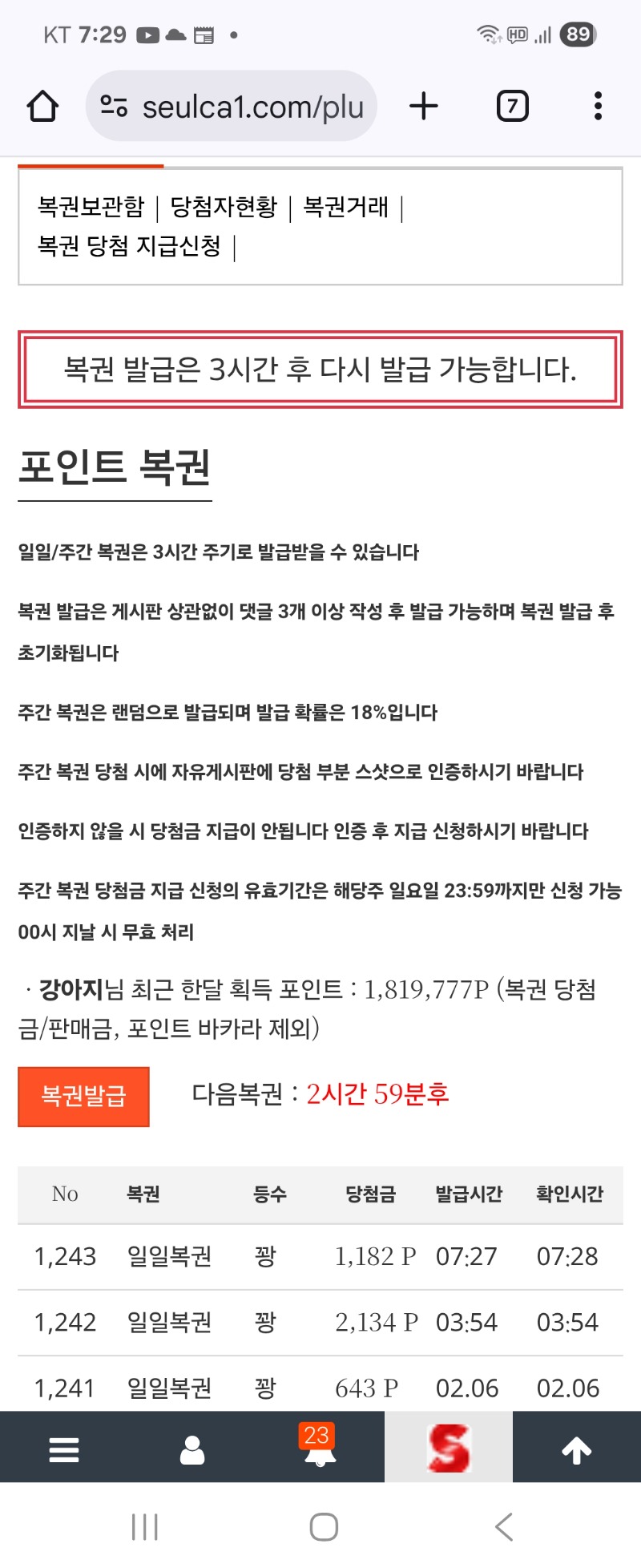View the seven open tabs
This screenshot has width=641, height=1568.
[x=512, y=106]
